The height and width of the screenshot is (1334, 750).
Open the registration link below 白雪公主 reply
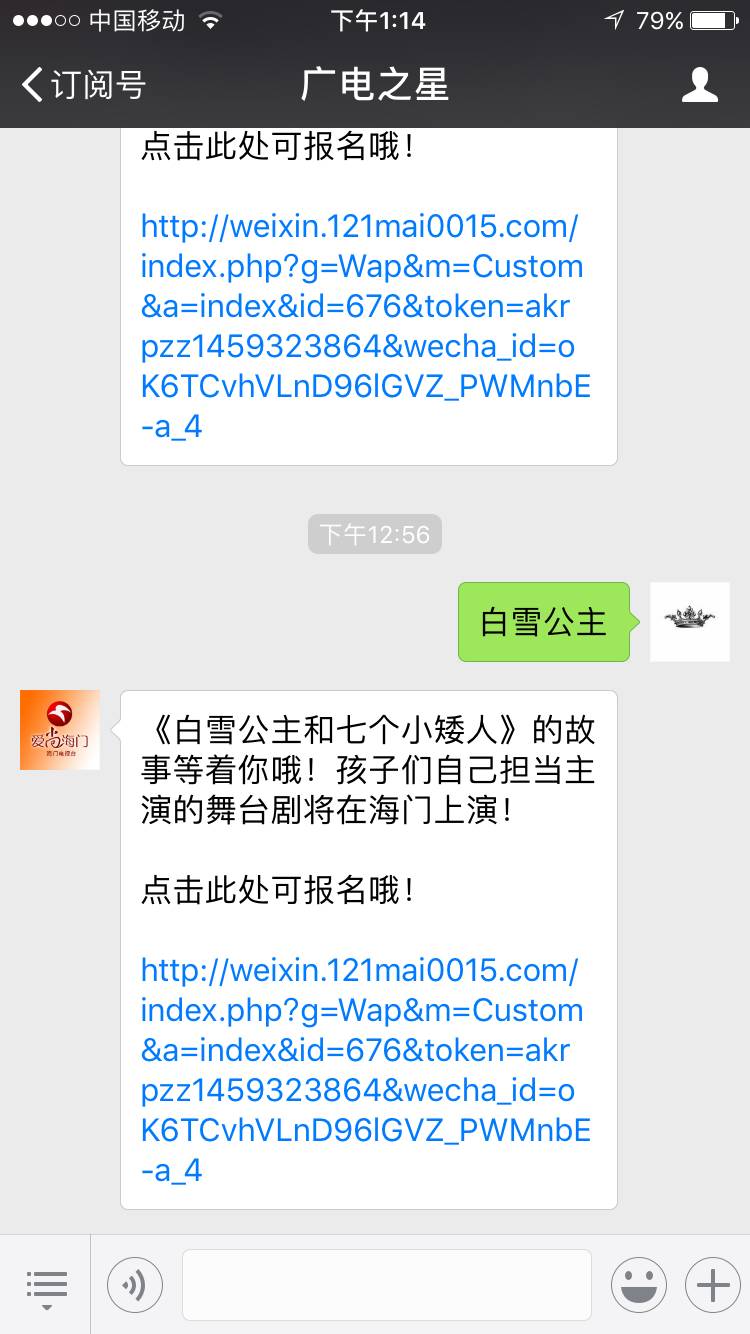(364, 1070)
